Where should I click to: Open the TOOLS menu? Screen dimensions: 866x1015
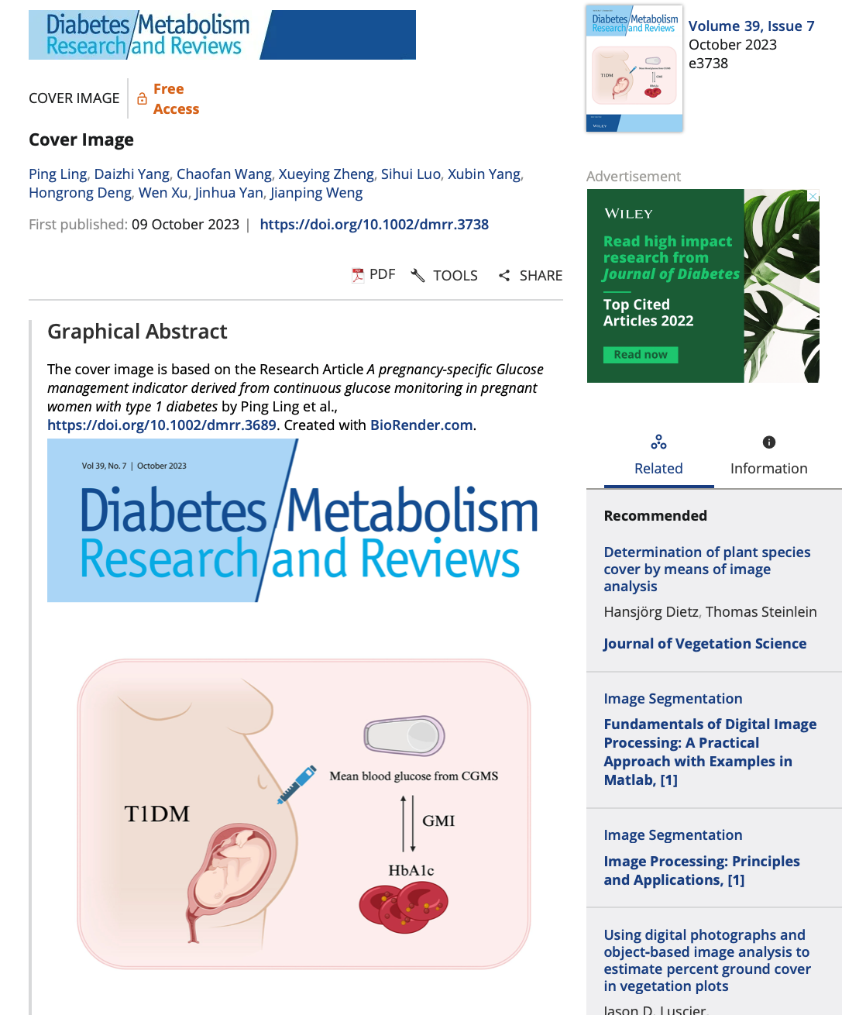point(444,276)
